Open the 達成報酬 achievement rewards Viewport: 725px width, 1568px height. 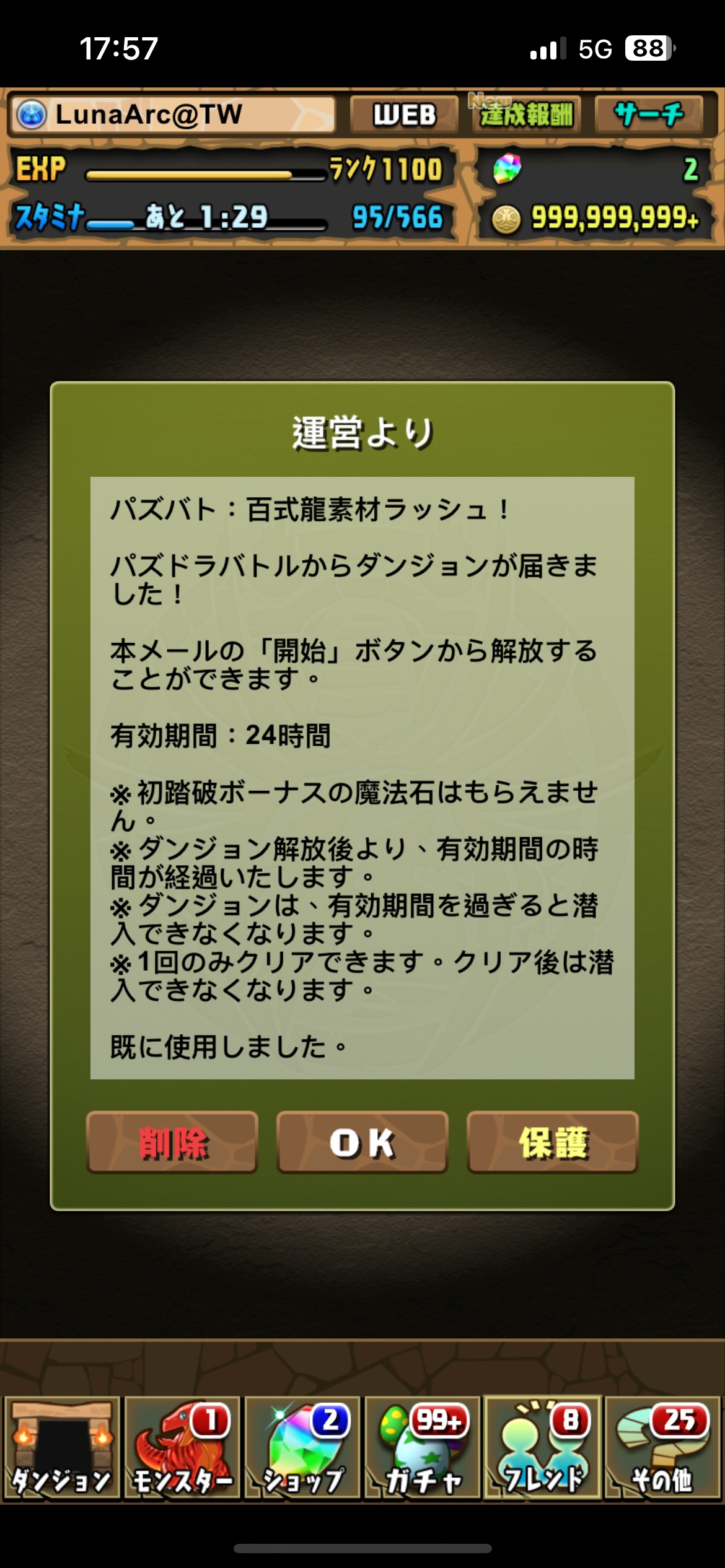click(x=525, y=115)
